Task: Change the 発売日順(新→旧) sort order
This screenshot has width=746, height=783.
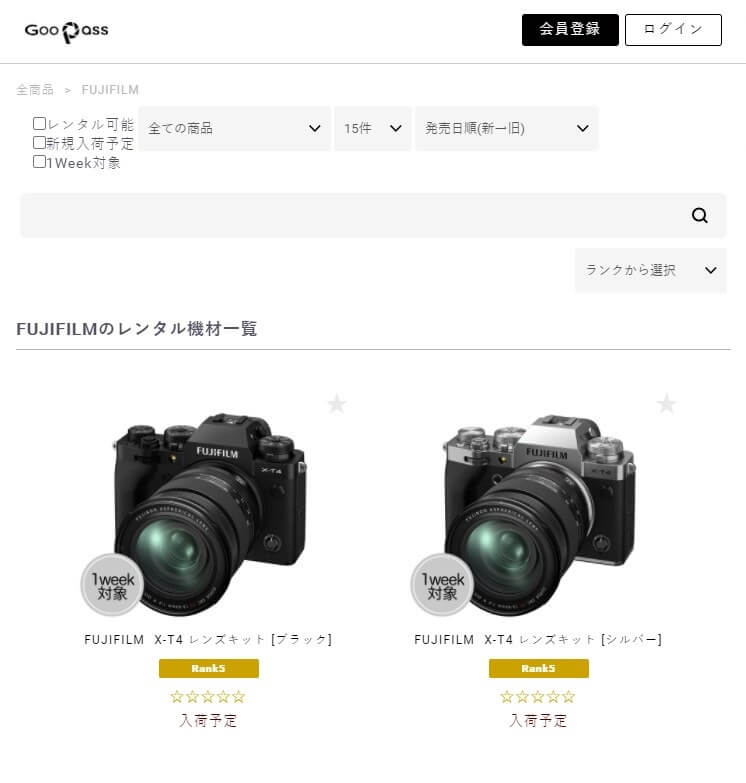Action: pyautogui.click(x=506, y=129)
